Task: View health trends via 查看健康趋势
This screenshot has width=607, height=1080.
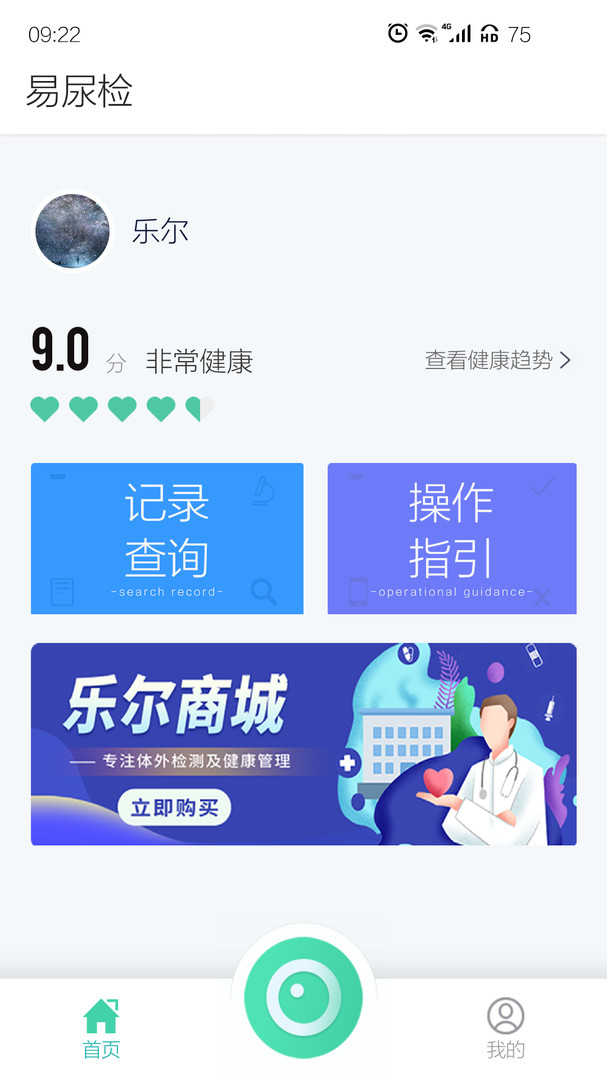Action: (497, 360)
